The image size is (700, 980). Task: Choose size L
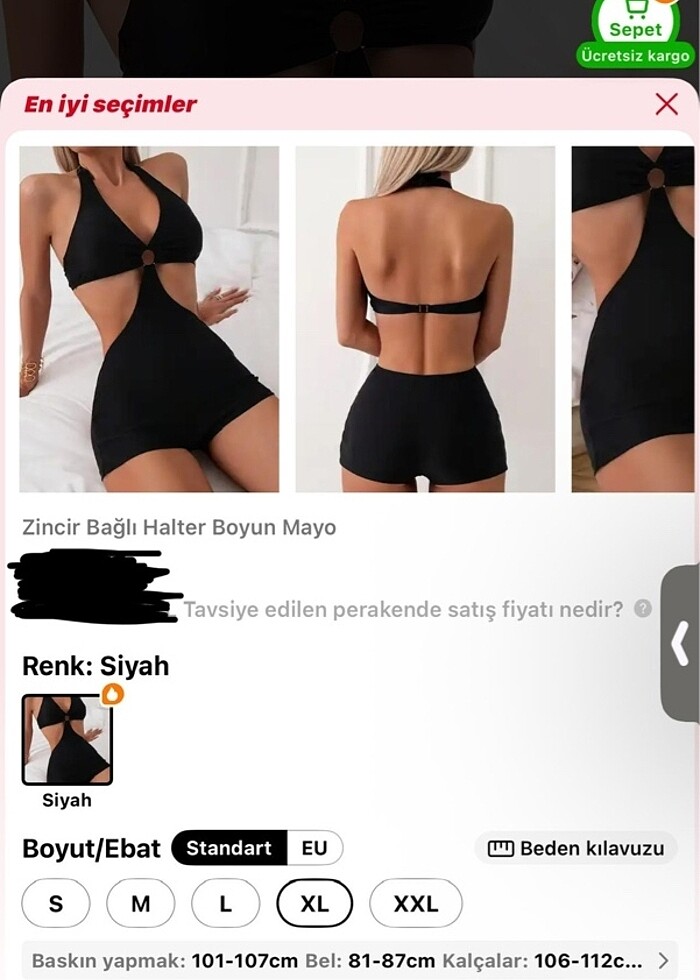click(226, 903)
